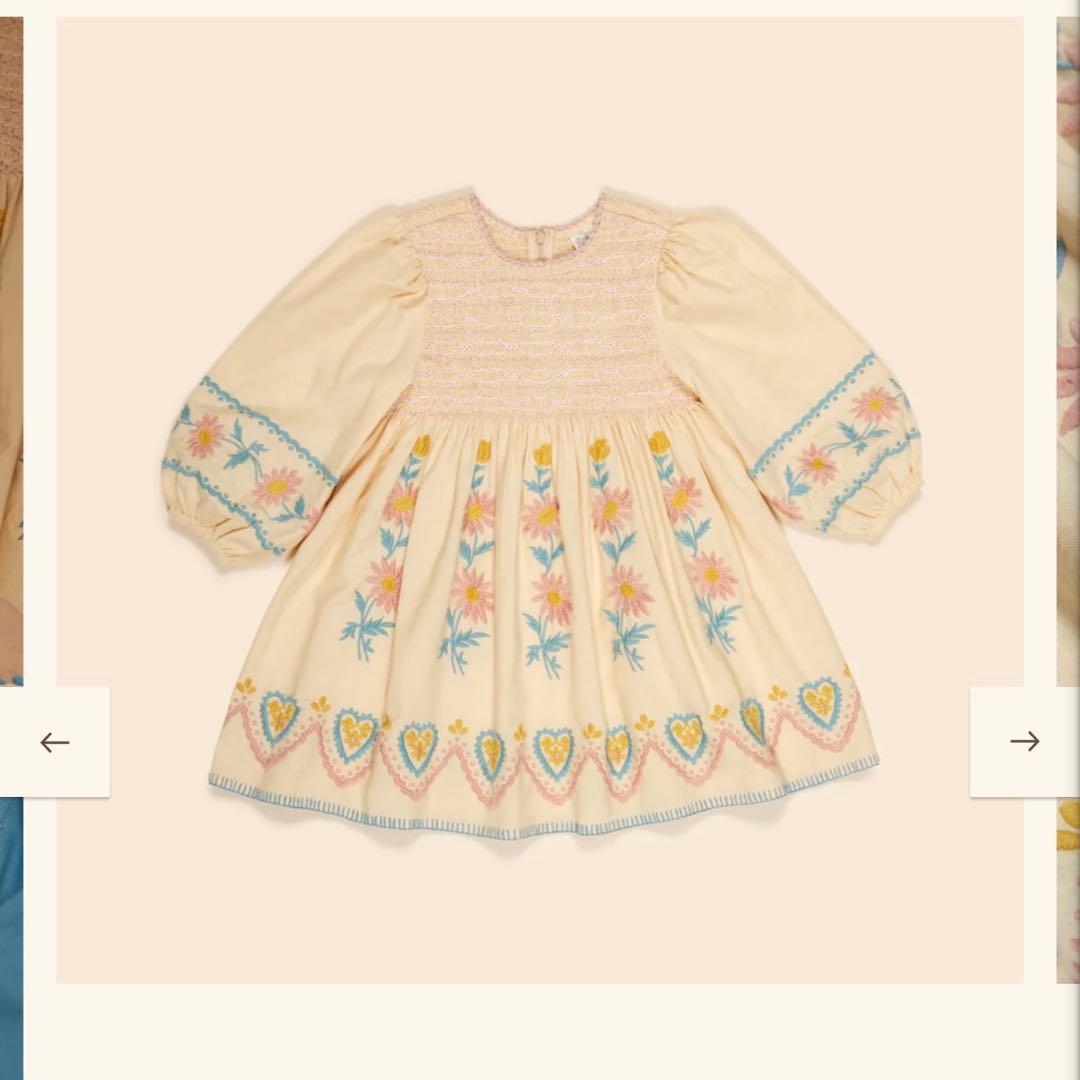1080x1080 pixels.
Task: Advance to the next product image
Action: (1024, 741)
